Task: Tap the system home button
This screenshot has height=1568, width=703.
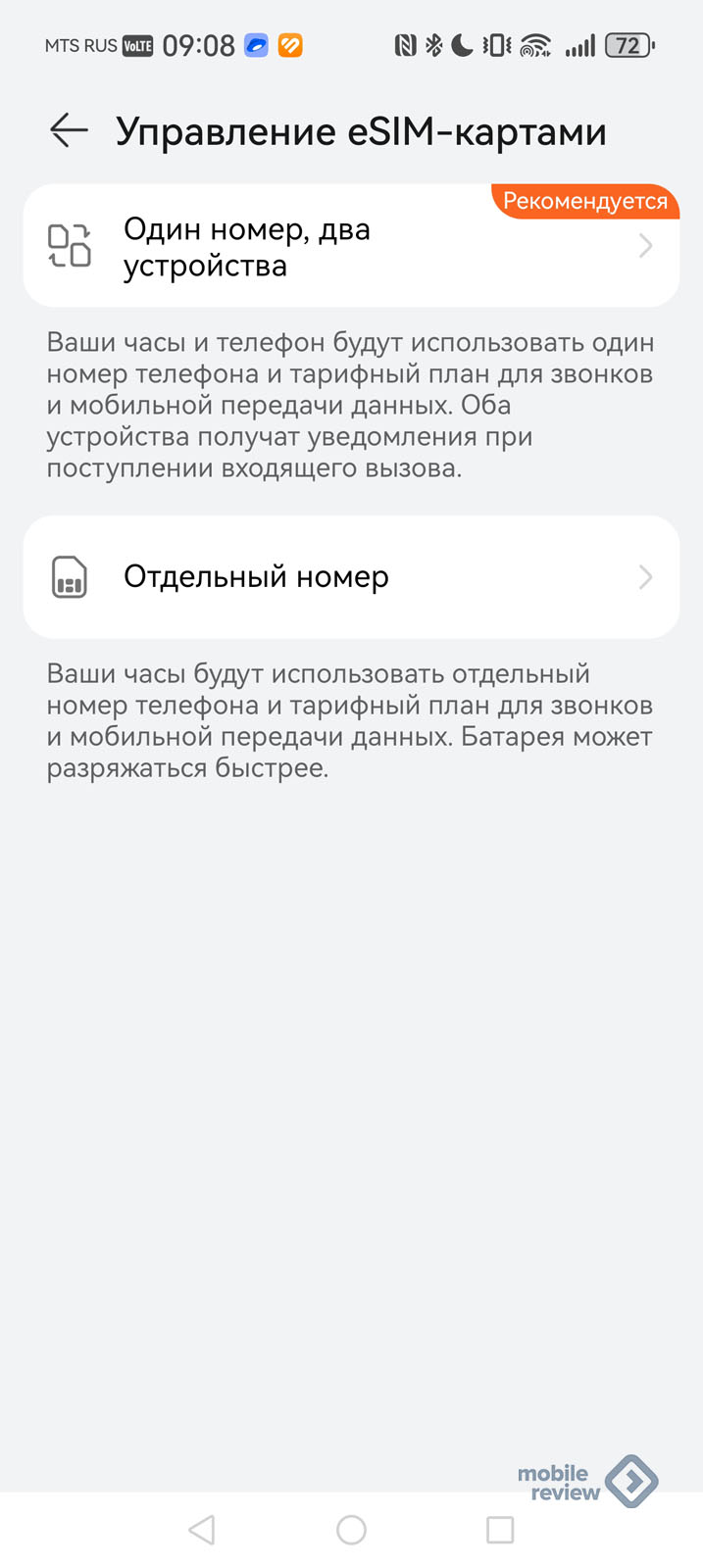Action: (x=351, y=1530)
